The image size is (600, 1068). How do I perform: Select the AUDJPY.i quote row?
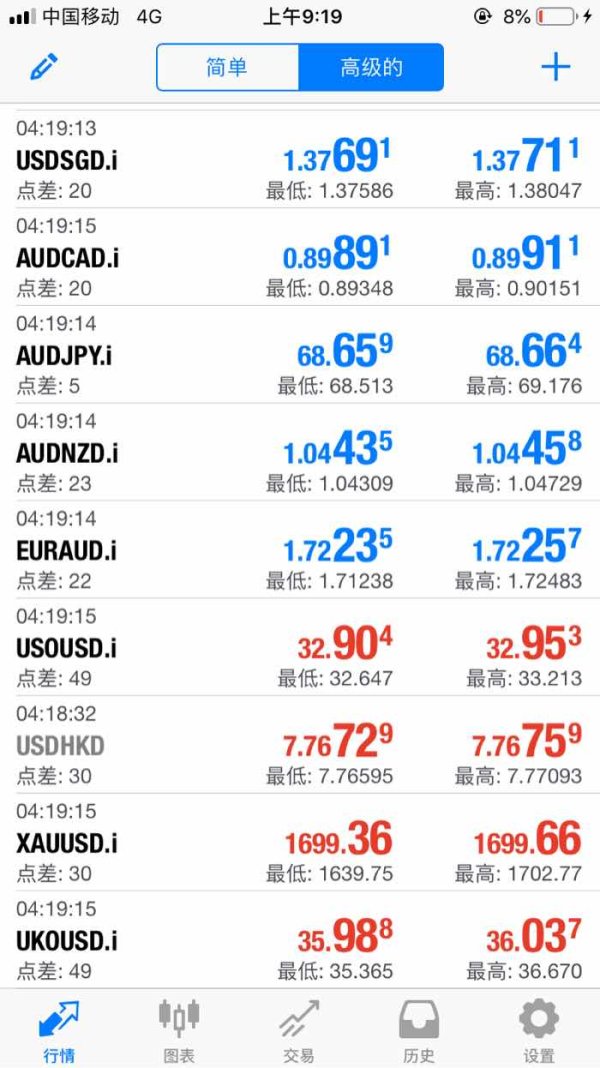click(x=300, y=354)
